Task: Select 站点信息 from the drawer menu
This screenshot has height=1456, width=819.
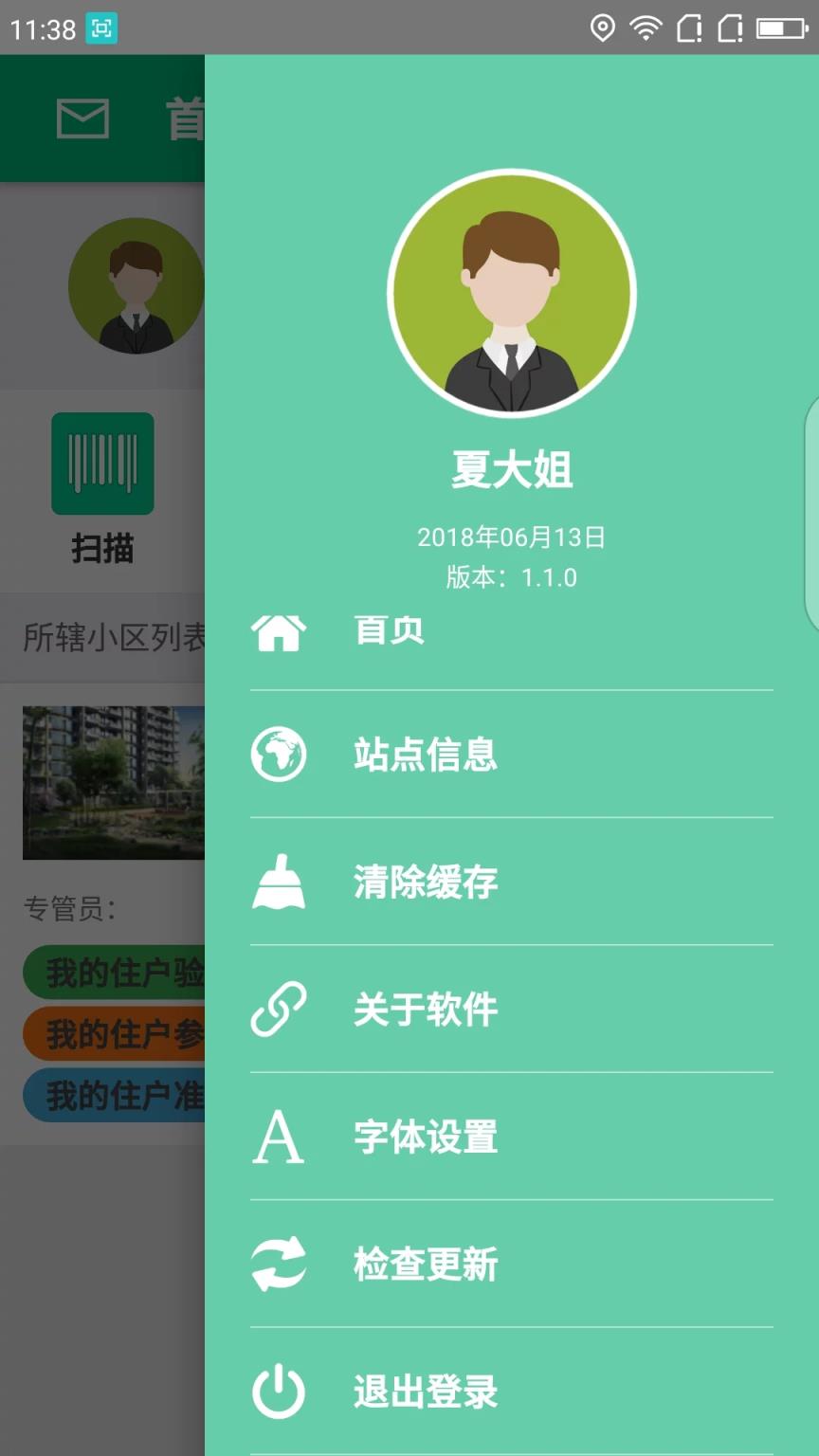Action: 423,755
